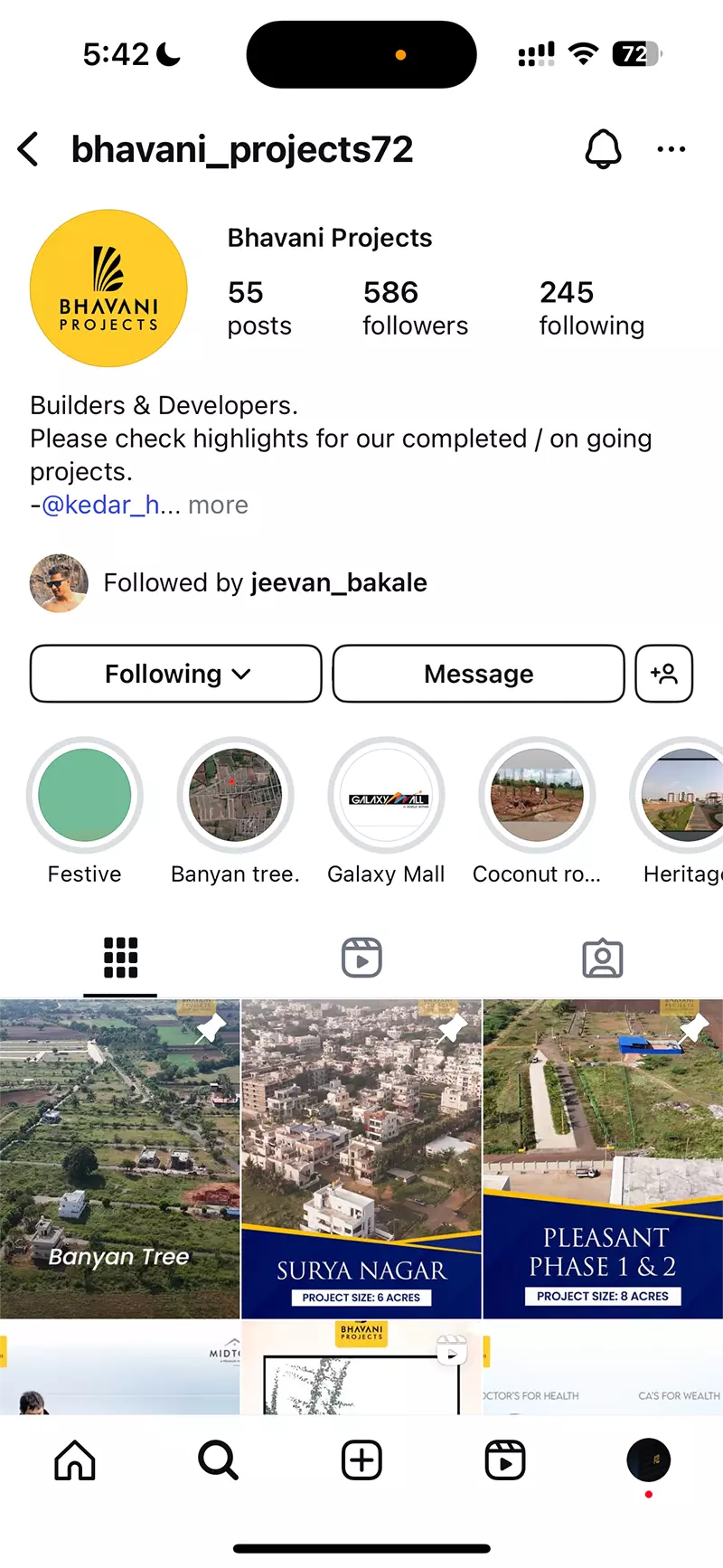Open the pinned Banyan Tree post
723x1568 pixels.
coord(119,1158)
